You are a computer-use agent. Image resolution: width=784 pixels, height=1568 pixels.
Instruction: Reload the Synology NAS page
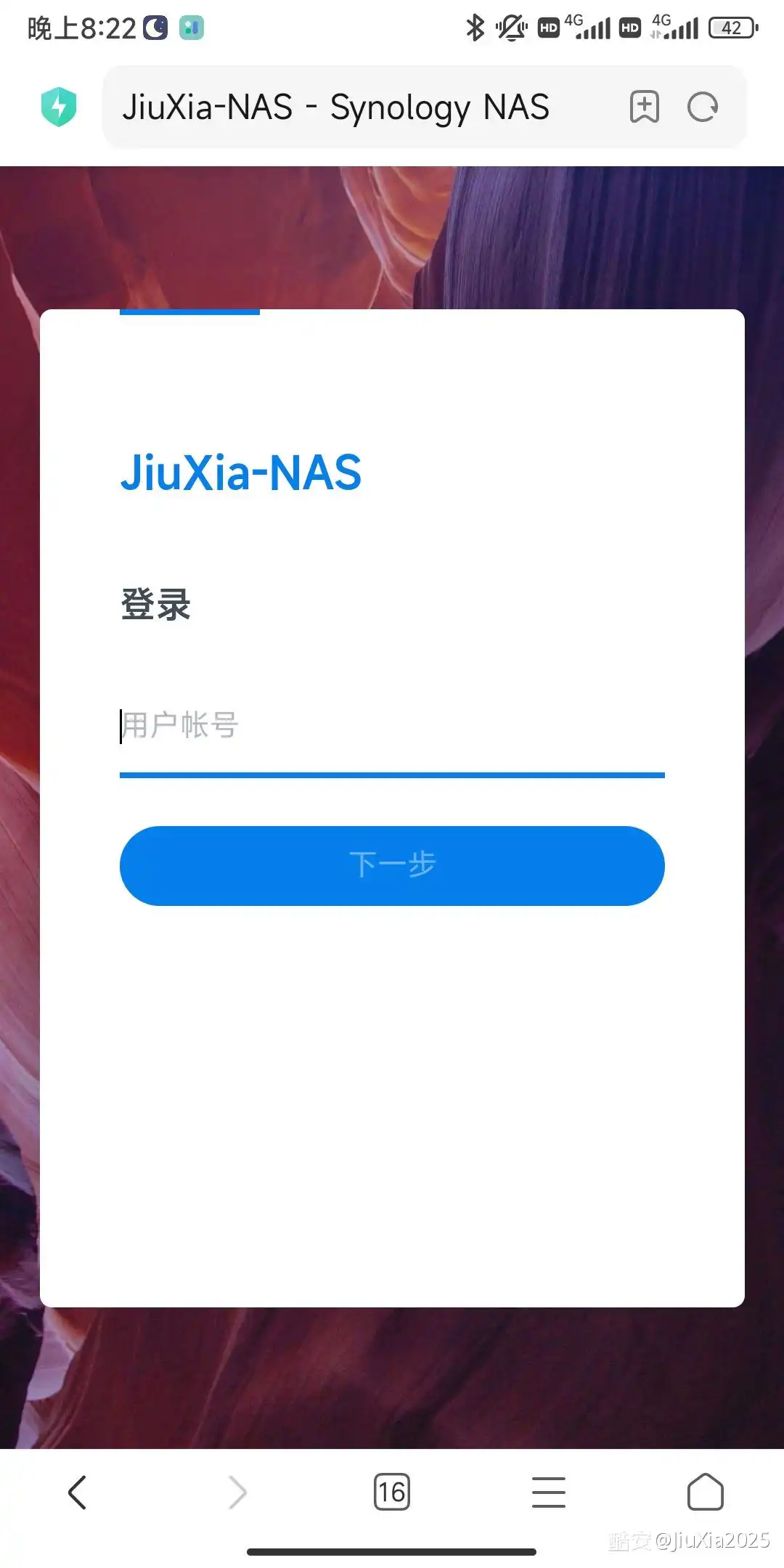click(703, 107)
